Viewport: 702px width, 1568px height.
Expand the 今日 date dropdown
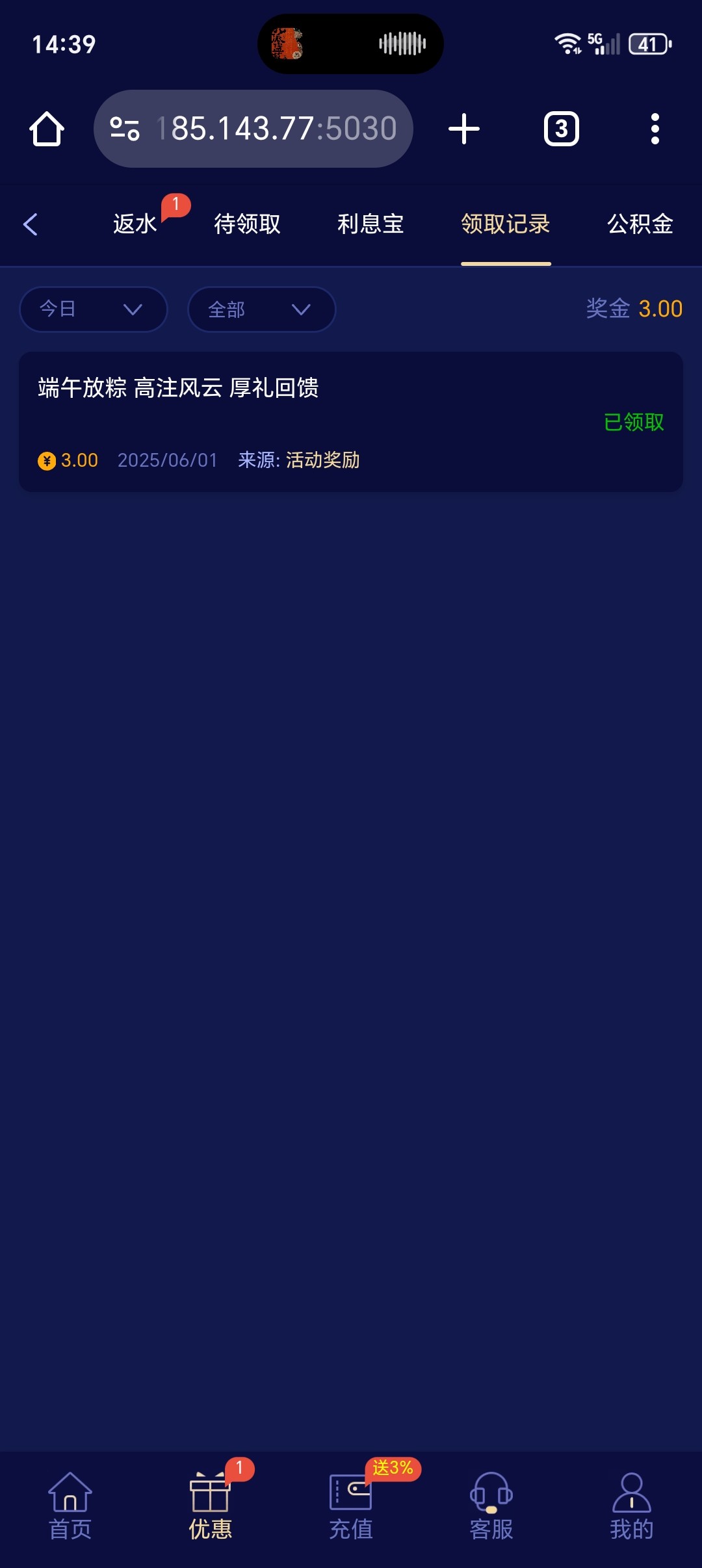93,309
